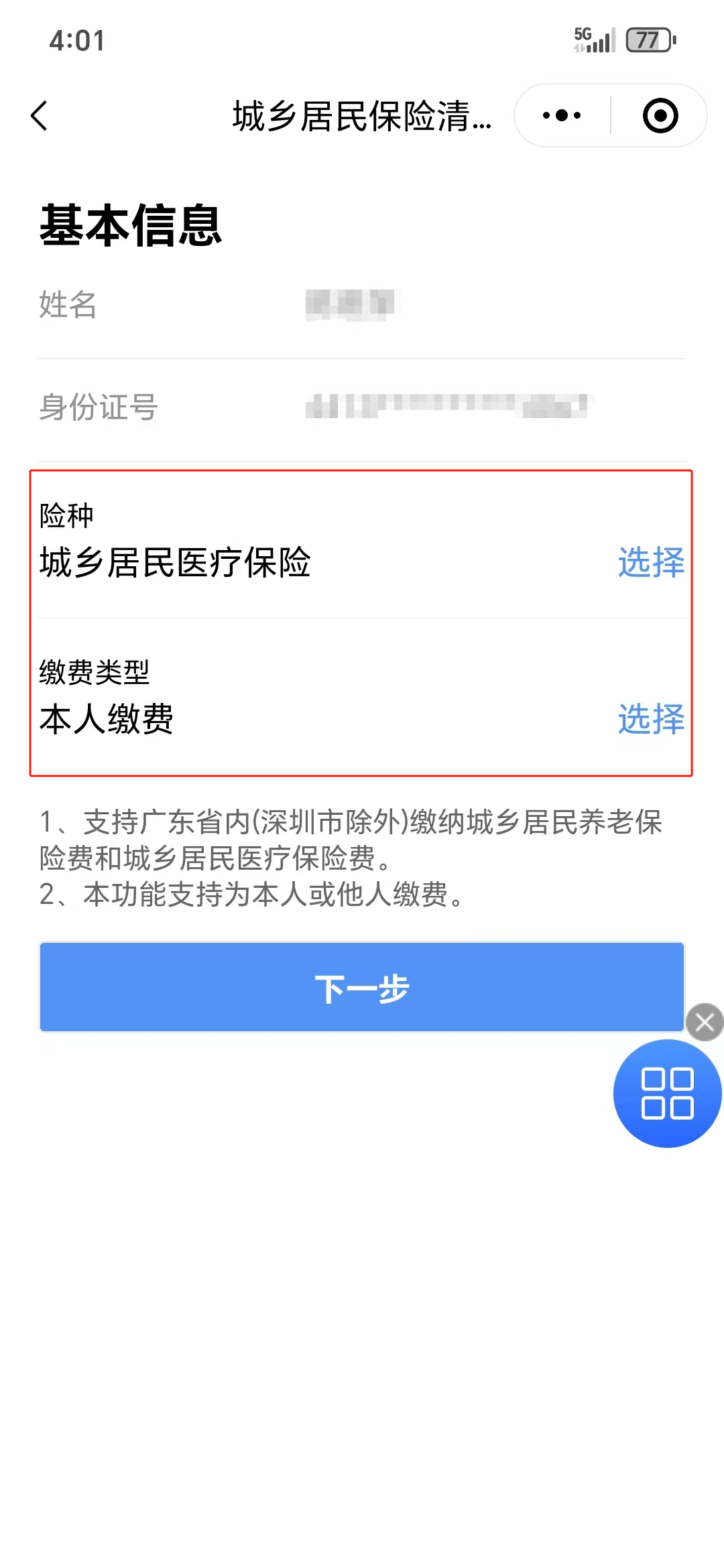Open the blue floating grid menu
Screen dimensions: 724x1568
click(667, 1094)
